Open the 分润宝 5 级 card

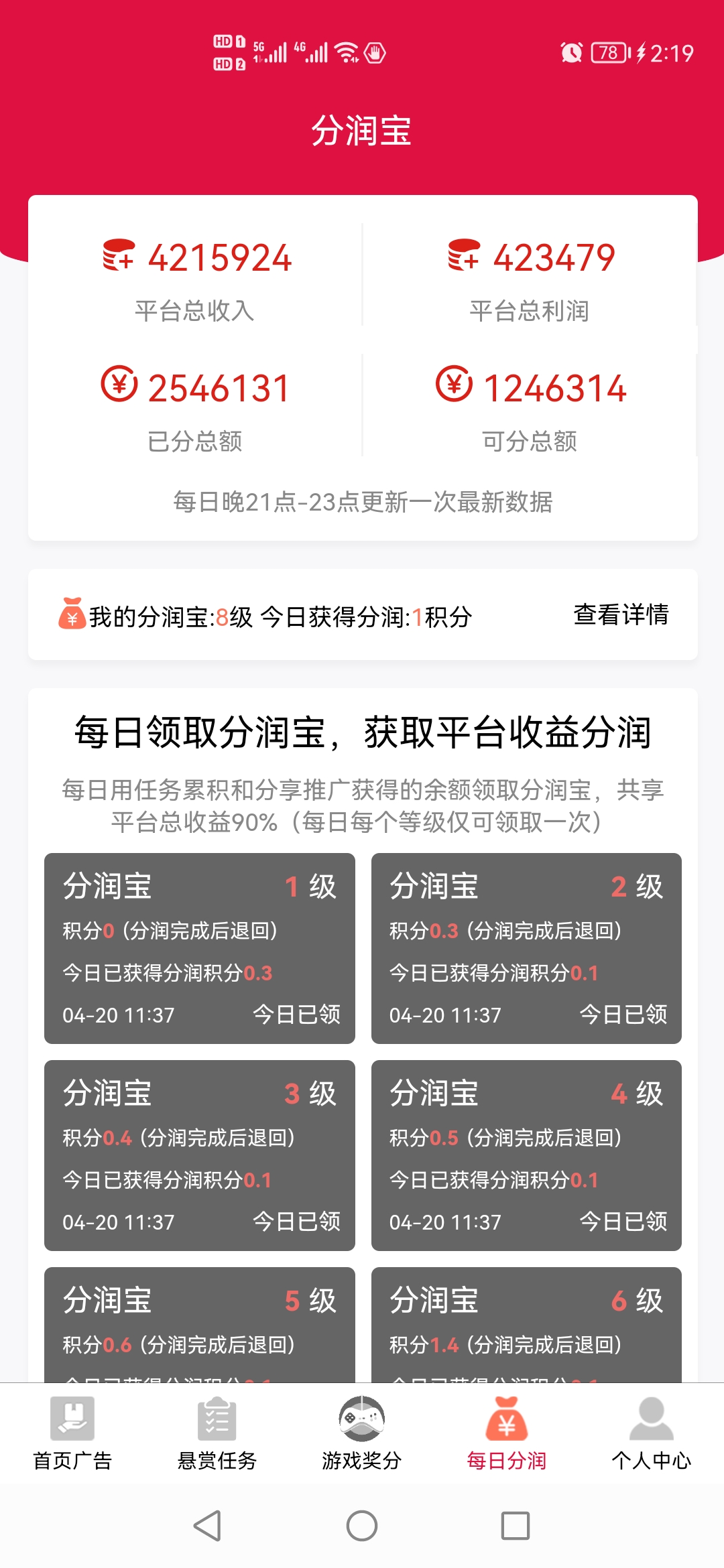tap(200, 1324)
